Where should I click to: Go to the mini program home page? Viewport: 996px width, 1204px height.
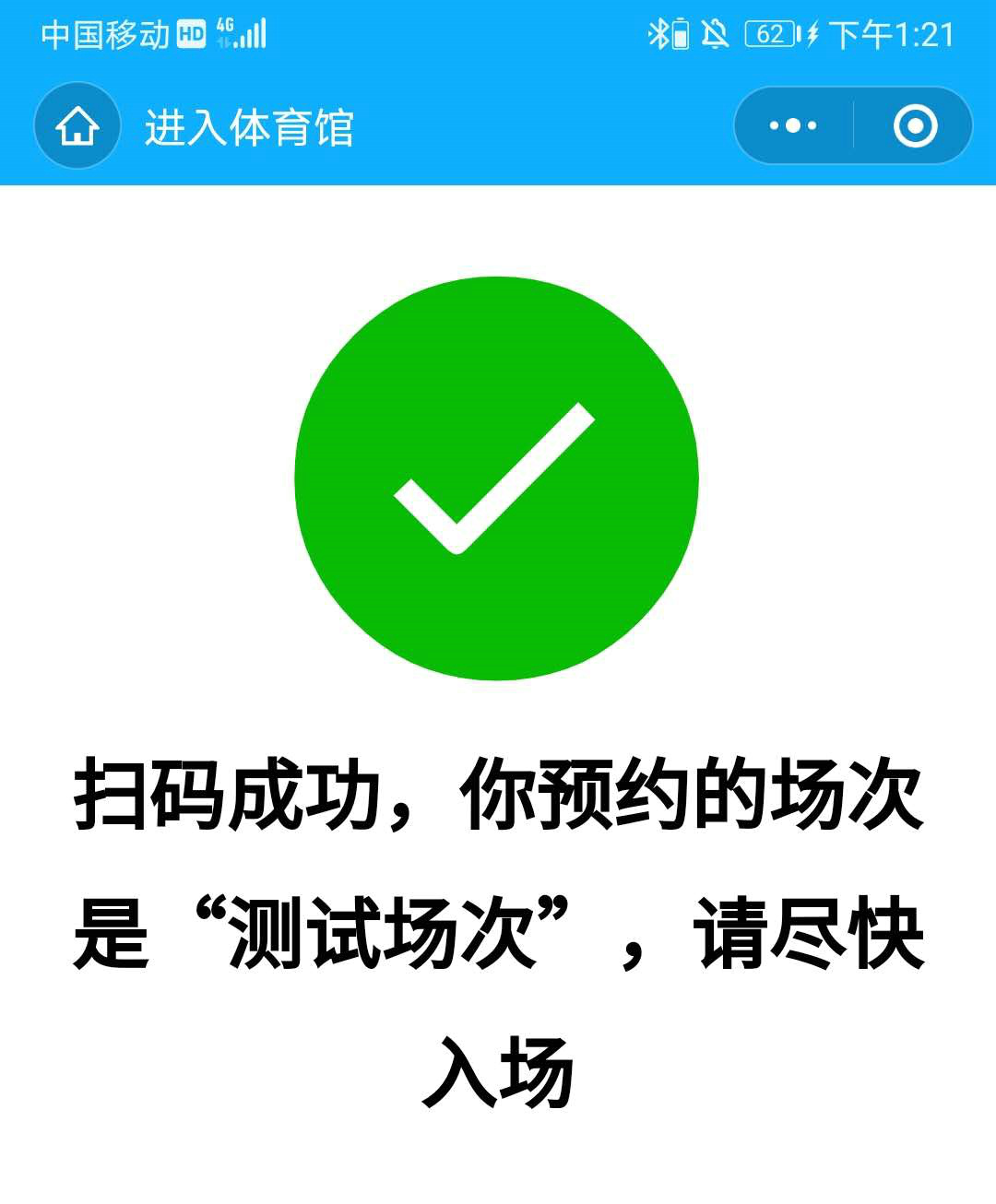coord(77,126)
